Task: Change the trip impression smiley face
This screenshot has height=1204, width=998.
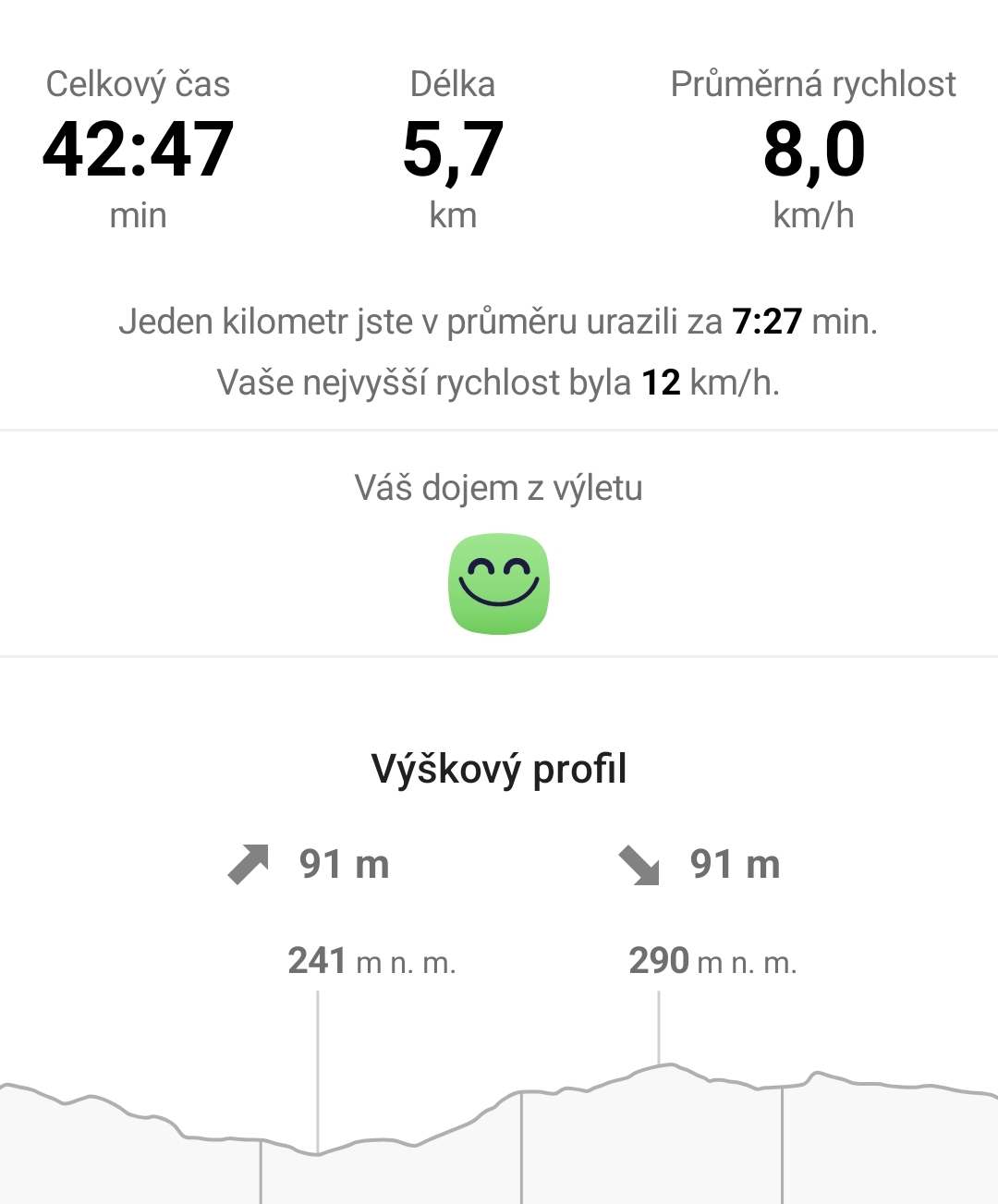Action: click(499, 584)
